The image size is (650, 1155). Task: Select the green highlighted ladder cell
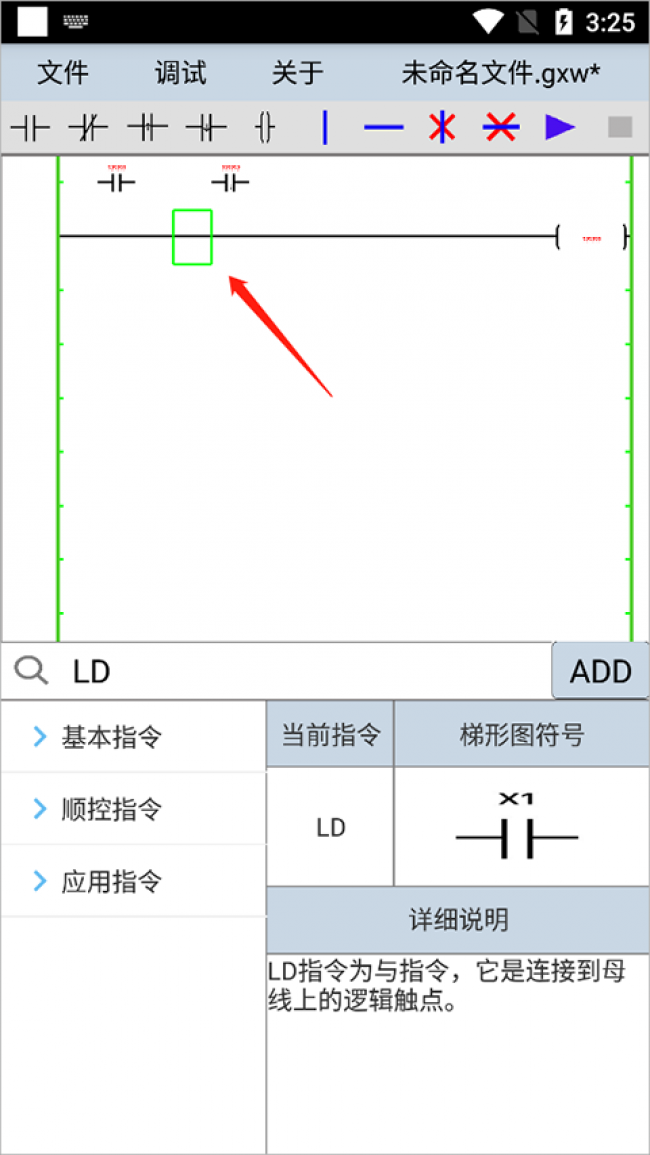(192, 237)
